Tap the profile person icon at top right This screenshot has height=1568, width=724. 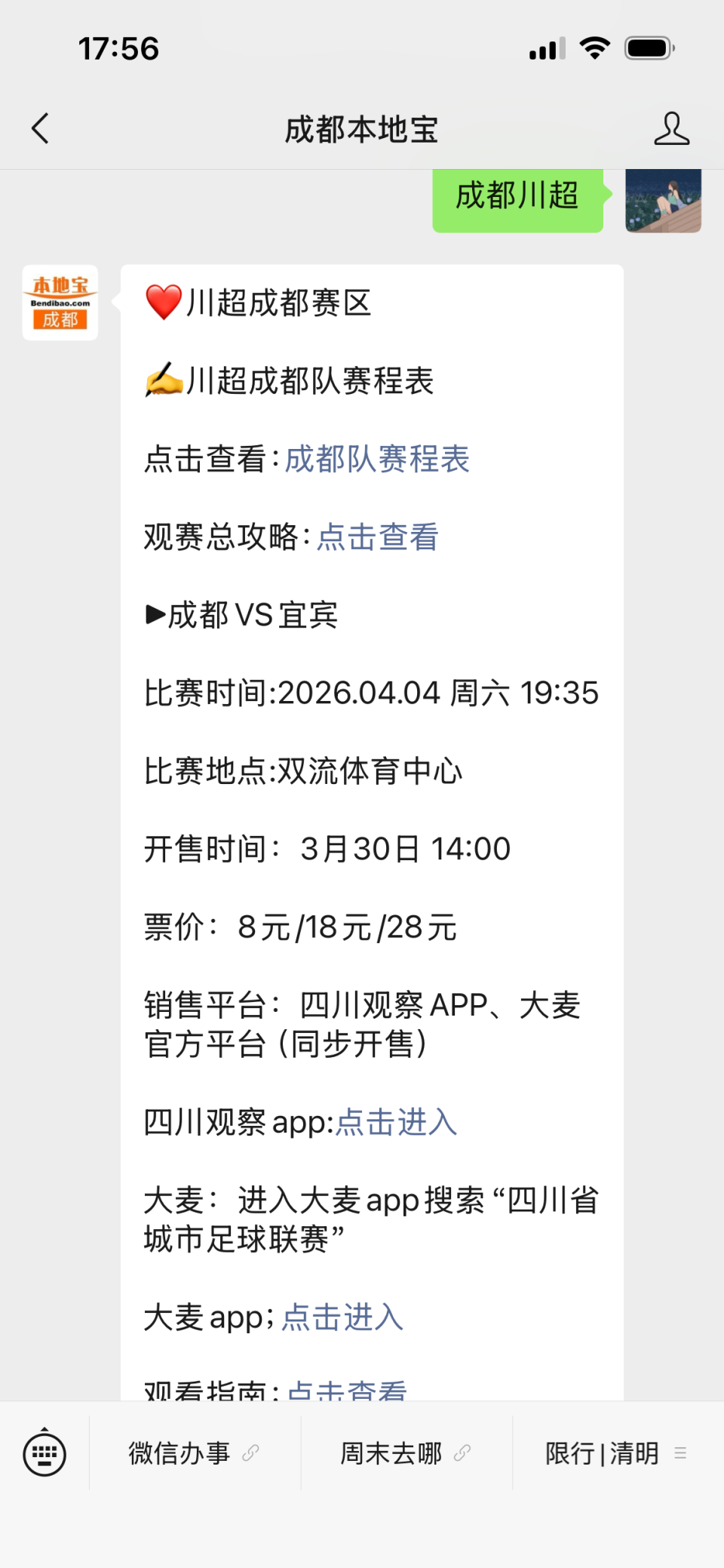(x=673, y=128)
